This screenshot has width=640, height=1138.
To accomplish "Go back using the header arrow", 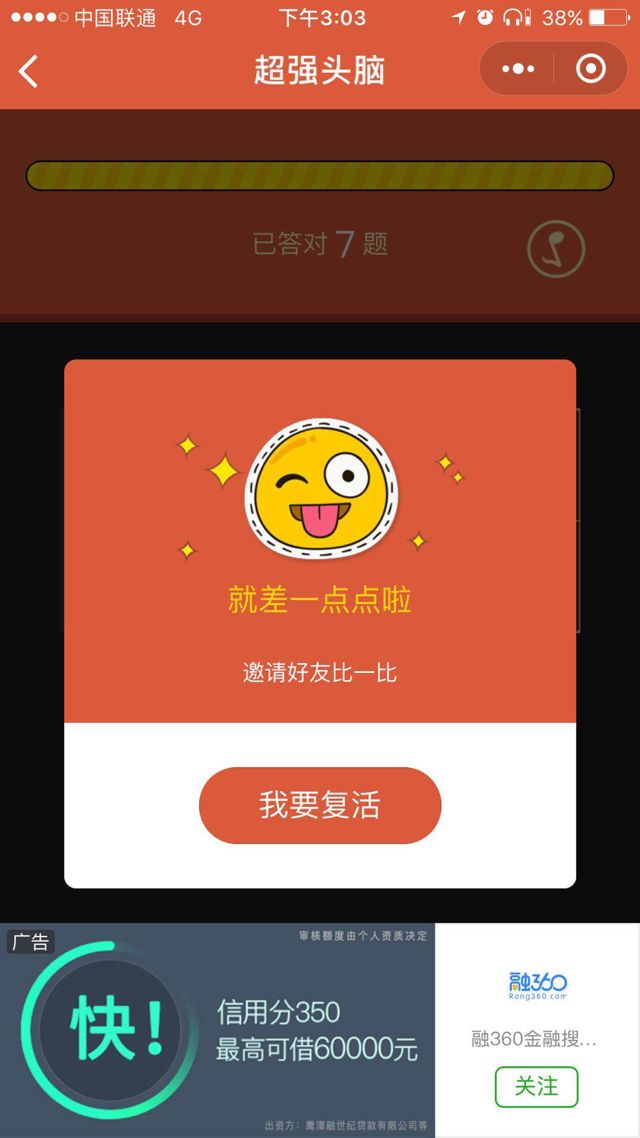I will click(29, 71).
